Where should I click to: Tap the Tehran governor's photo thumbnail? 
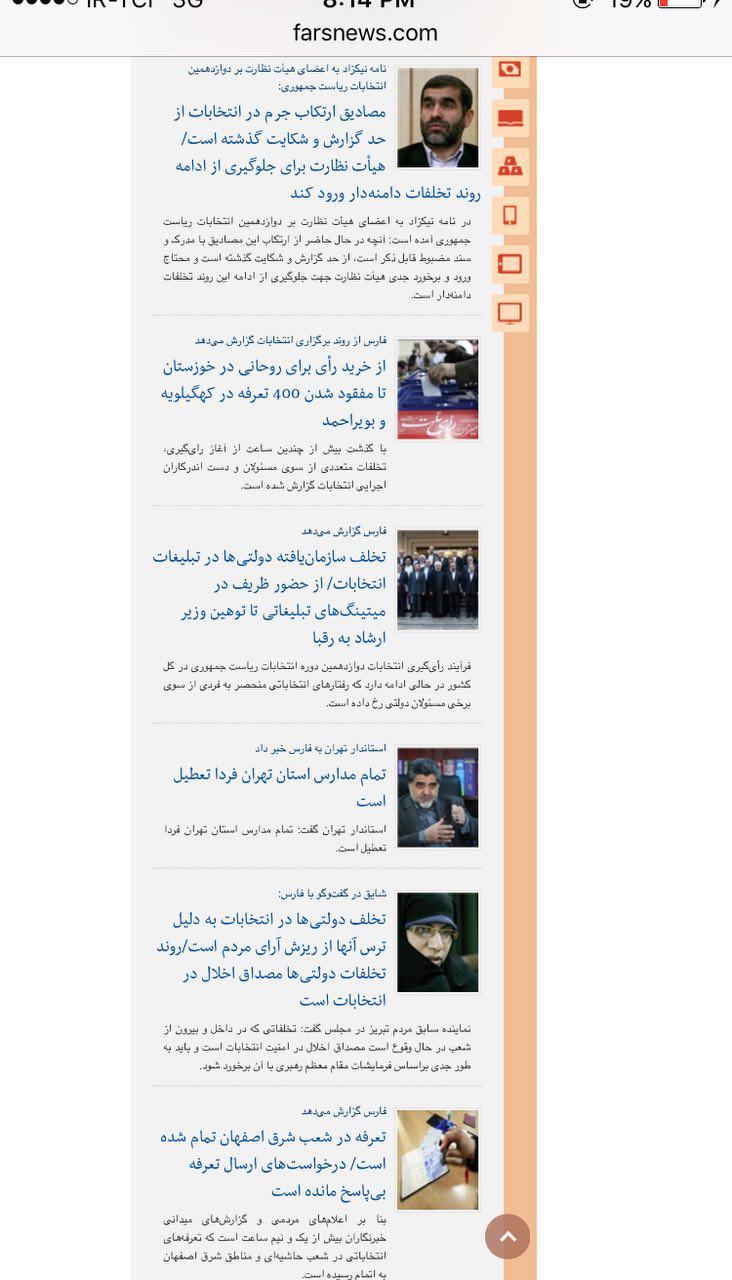(x=437, y=797)
